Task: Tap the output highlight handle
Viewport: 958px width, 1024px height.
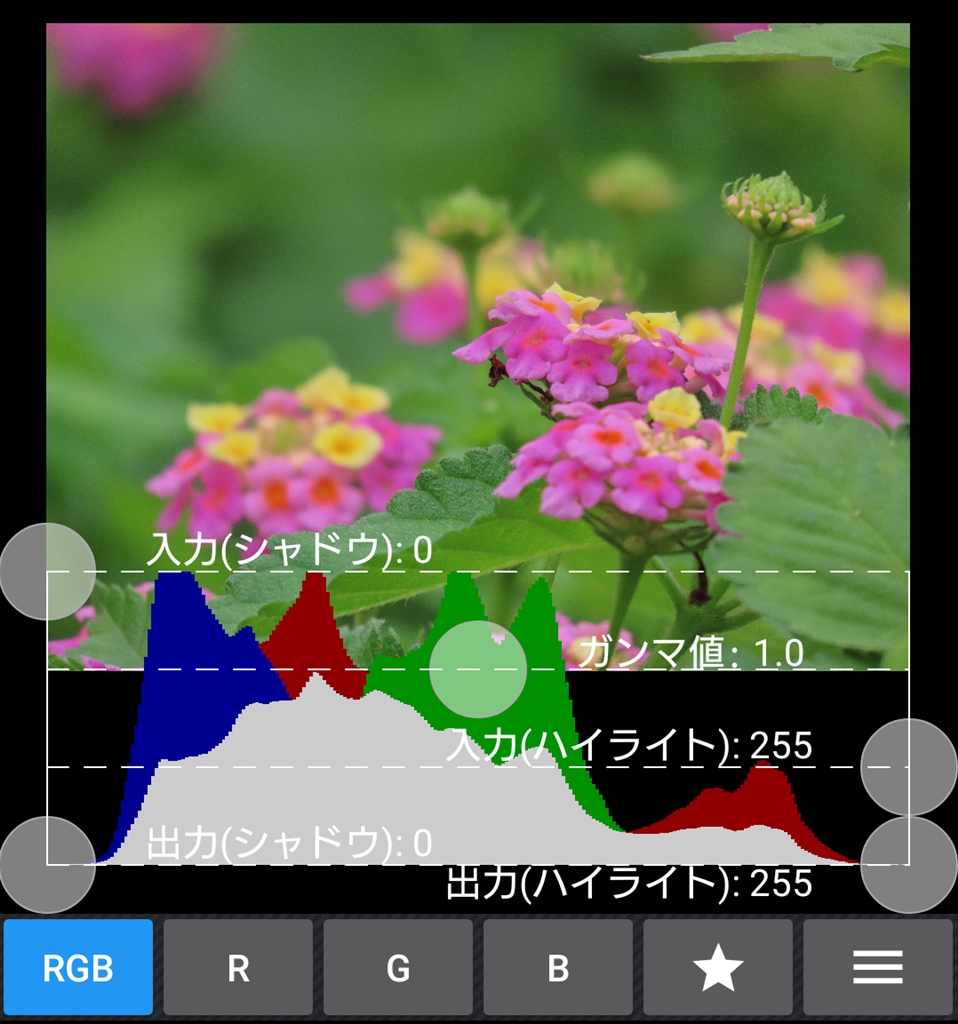Action: pyautogui.click(x=909, y=865)
